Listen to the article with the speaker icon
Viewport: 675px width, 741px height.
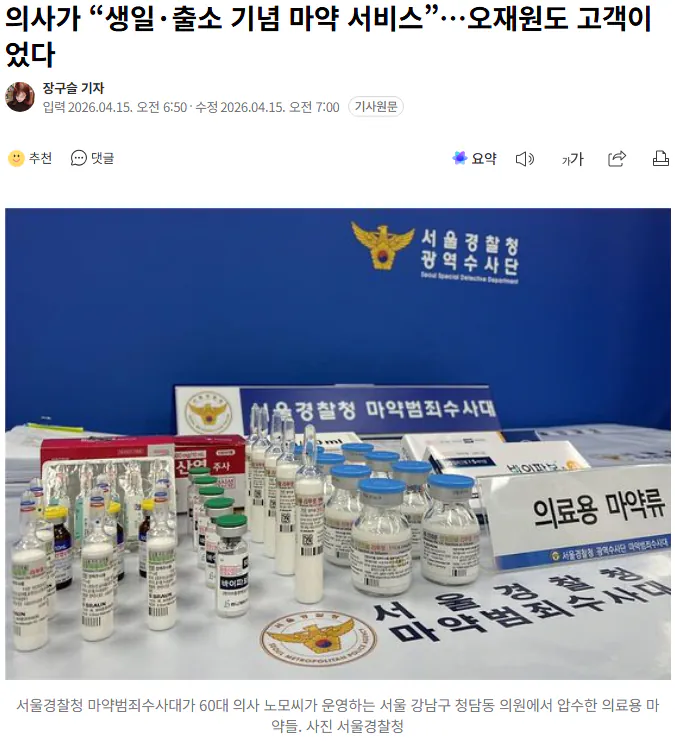click(x=524, y=158)
